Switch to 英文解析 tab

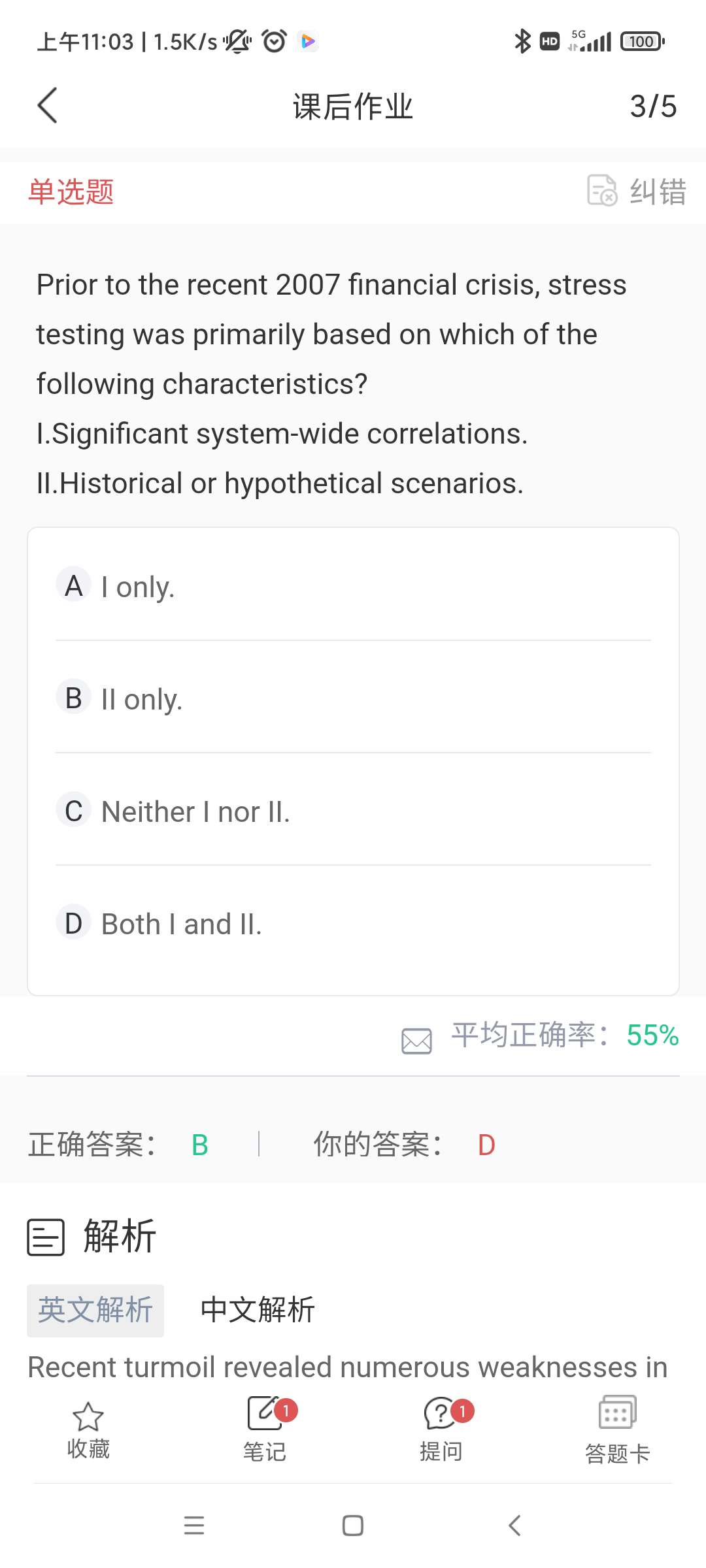[95, 1310]
